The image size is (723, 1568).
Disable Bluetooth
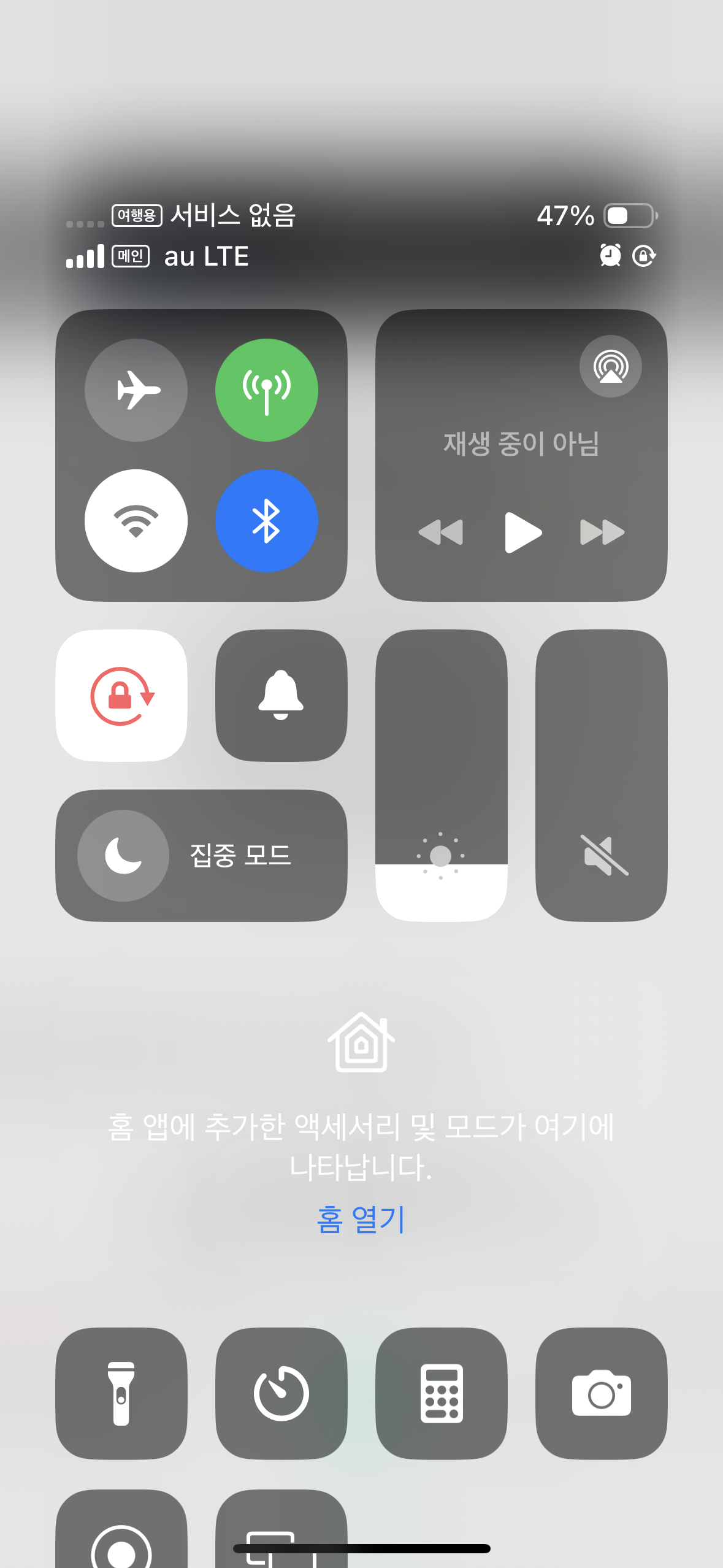266,521
